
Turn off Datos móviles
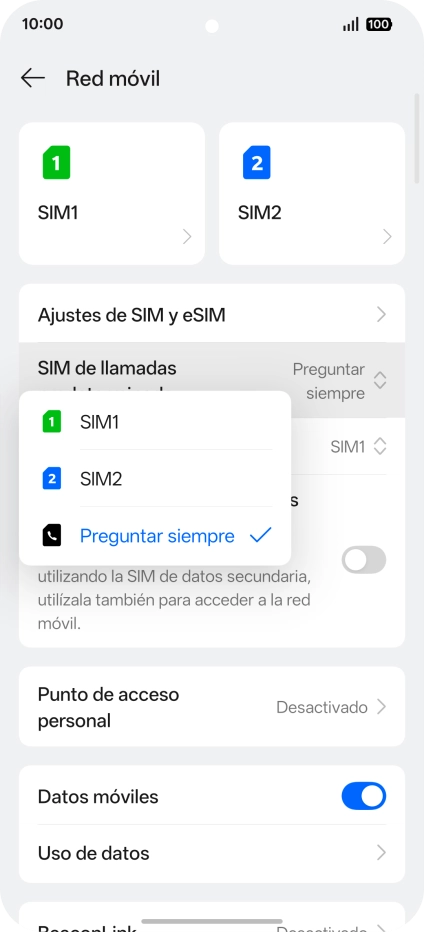click(x=363, y=796)
